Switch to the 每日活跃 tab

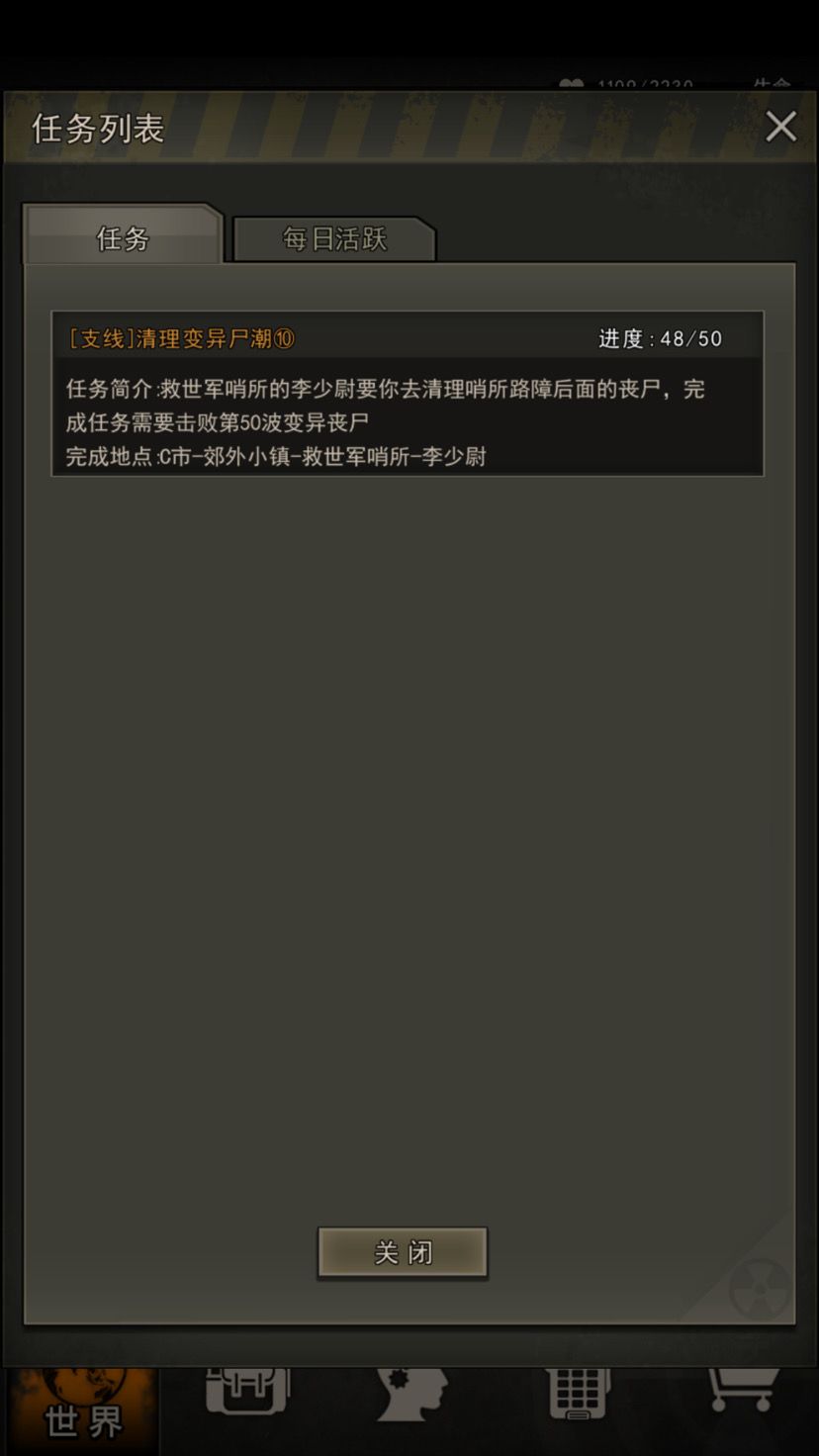tap(334, 239)
